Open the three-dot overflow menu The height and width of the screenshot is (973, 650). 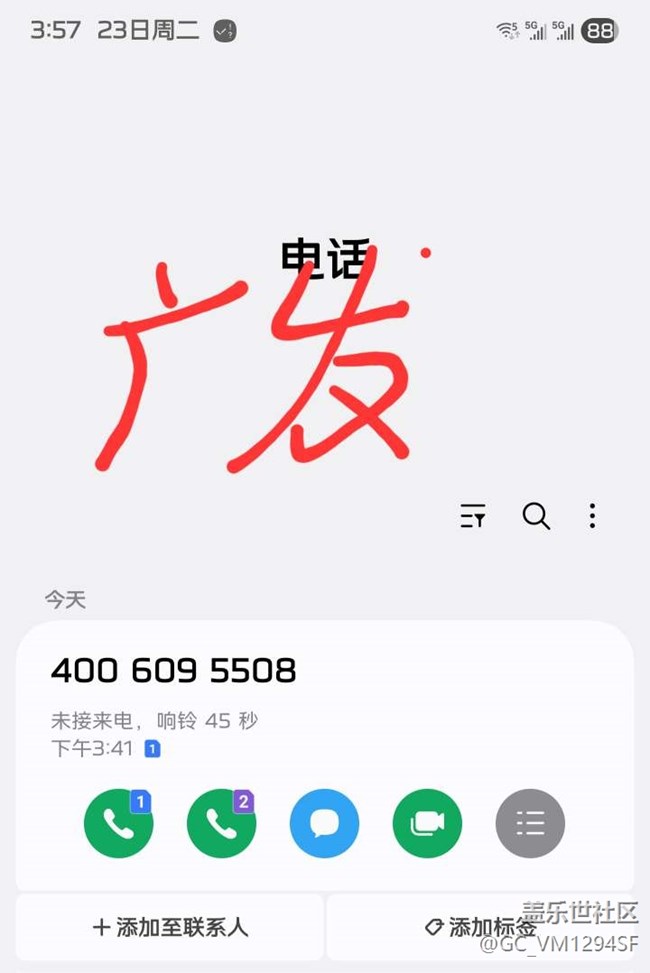(x=592, y=516)
